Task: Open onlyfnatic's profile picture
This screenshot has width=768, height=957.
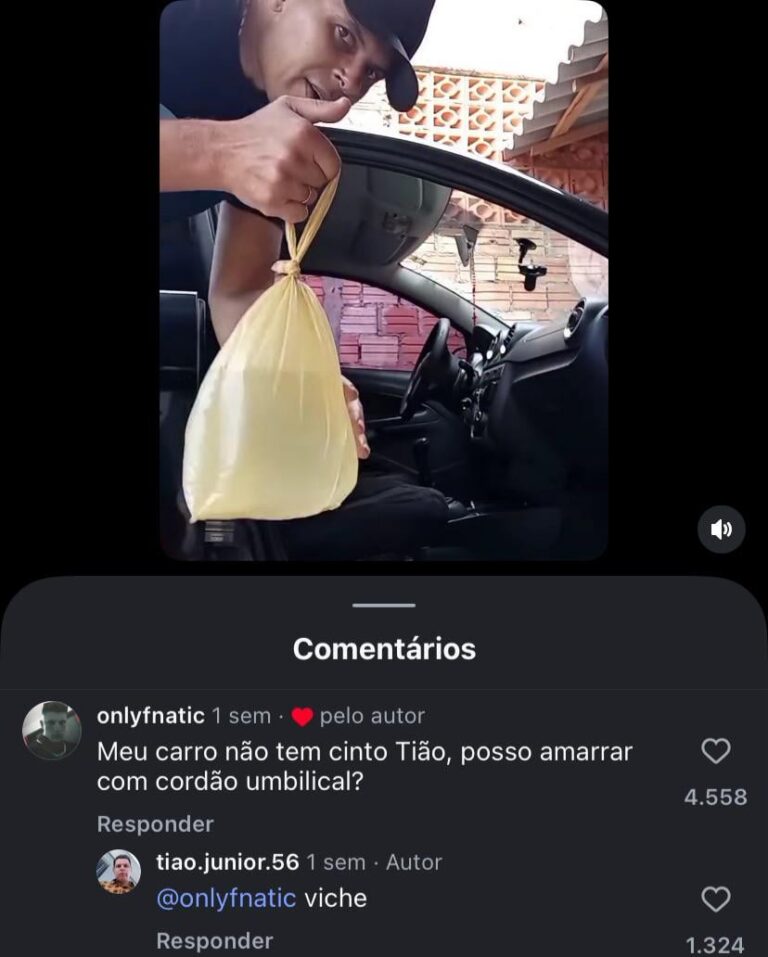Action: 52,730
